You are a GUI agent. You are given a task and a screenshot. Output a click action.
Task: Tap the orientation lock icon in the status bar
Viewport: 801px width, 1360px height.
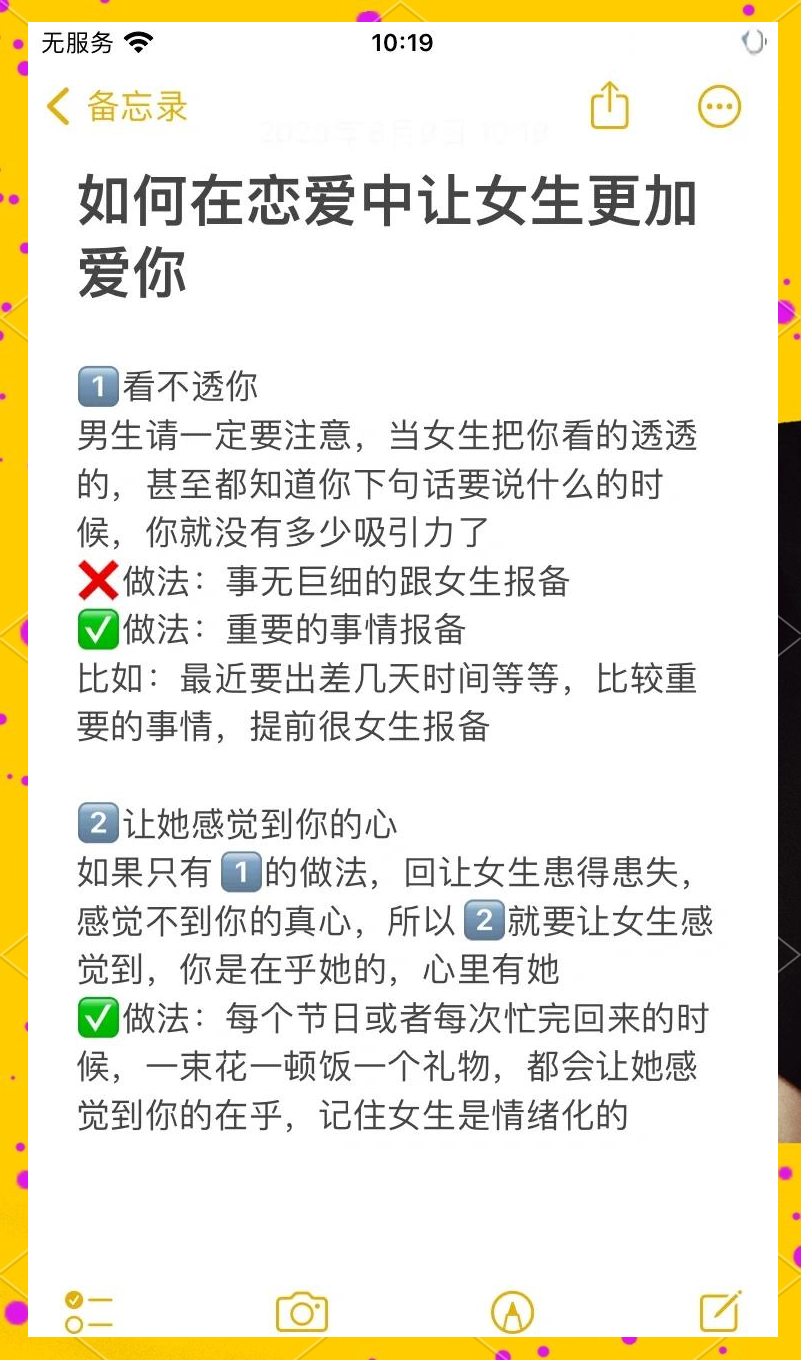tap(754, 42)
